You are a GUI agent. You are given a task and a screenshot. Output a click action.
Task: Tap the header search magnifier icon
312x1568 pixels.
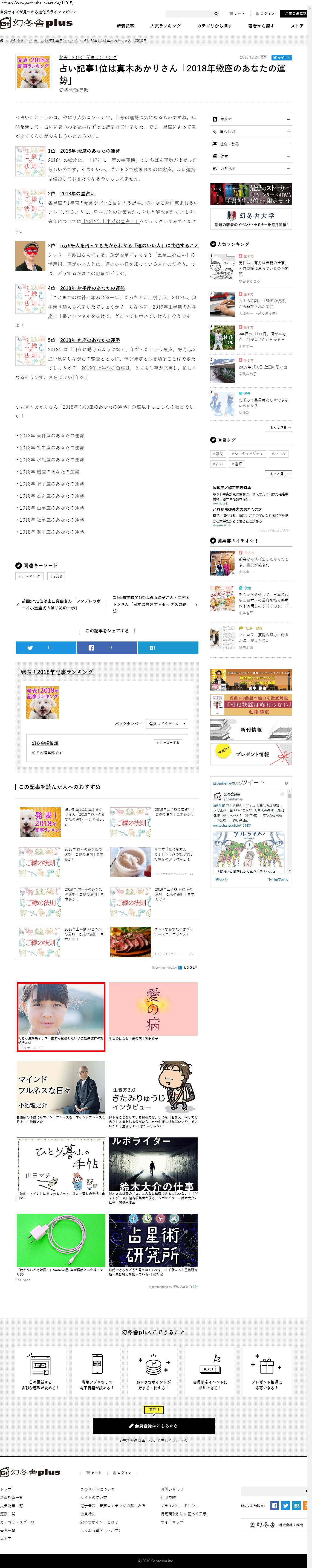click(216, 13)
